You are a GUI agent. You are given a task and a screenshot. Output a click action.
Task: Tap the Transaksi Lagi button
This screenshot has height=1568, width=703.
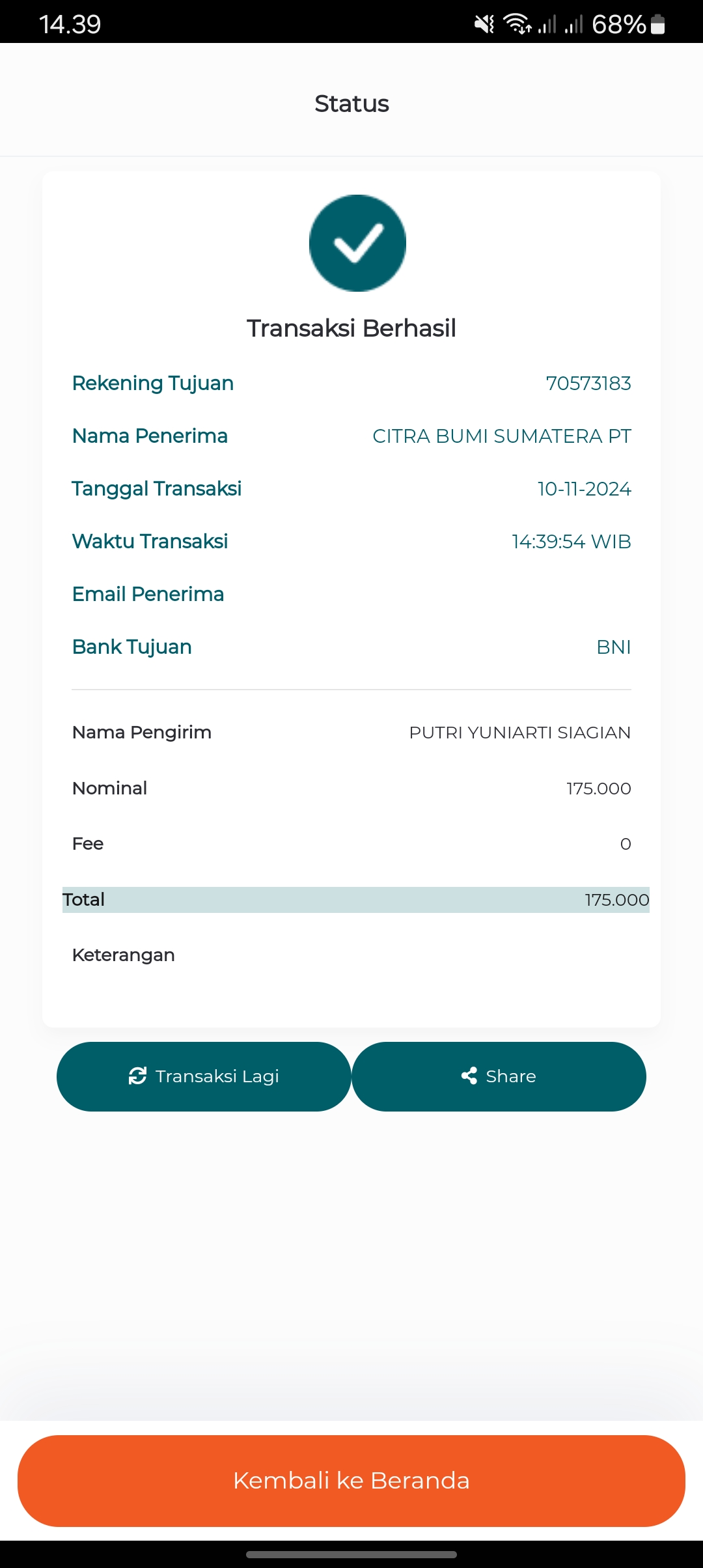pyautogui.click(x=204, y=1076)
